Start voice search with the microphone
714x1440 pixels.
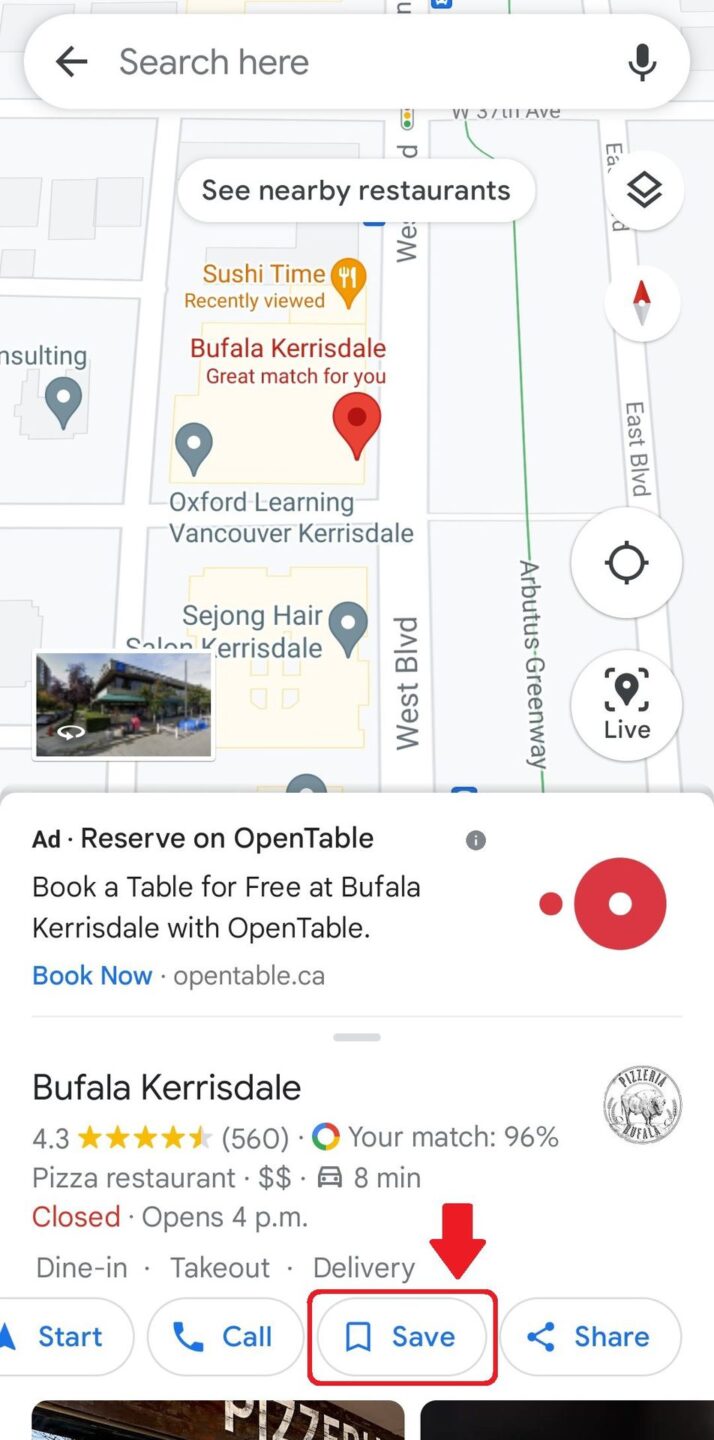(642, 62)
